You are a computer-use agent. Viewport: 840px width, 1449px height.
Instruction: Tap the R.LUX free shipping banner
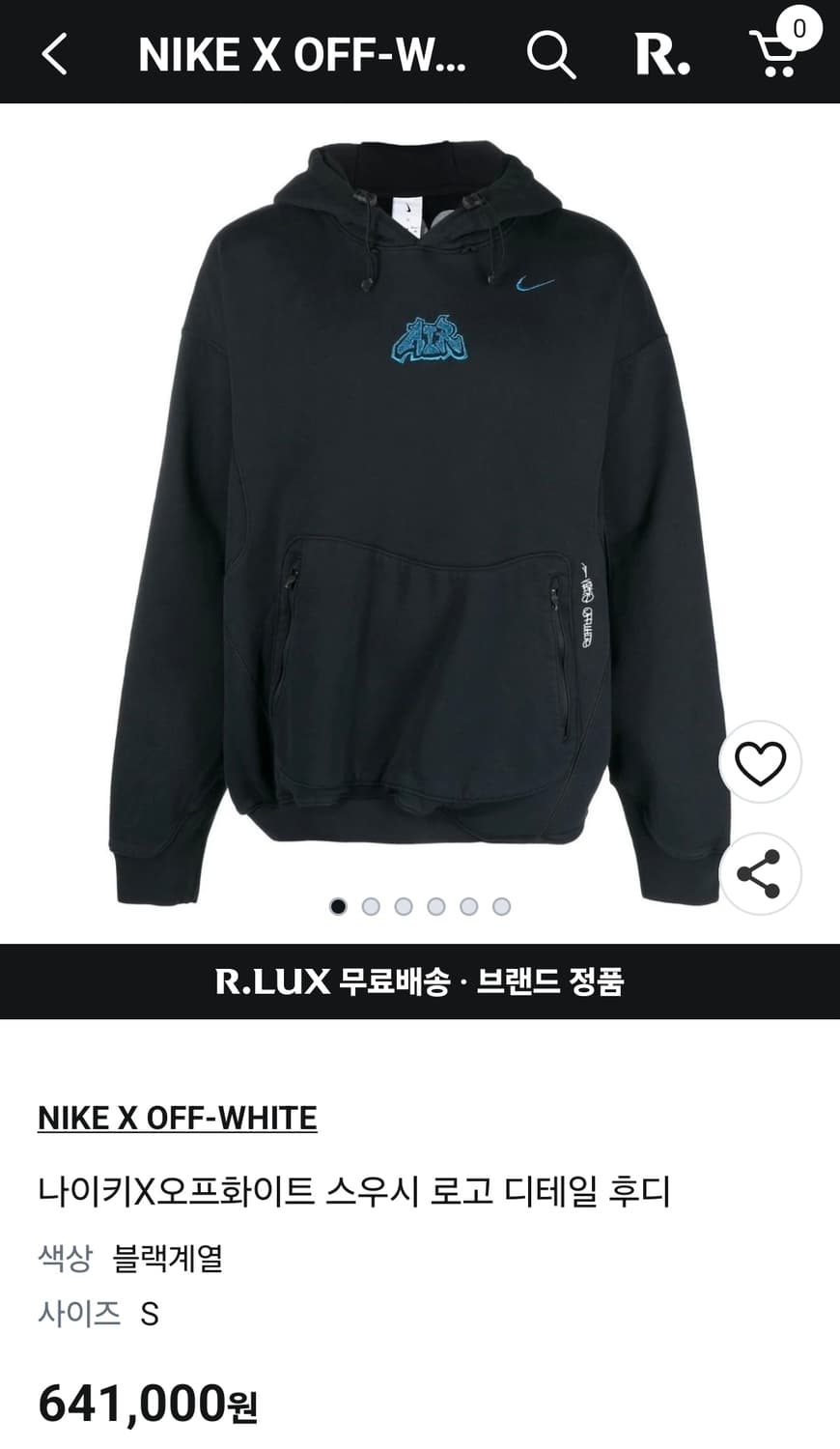[x=420, y=980]
